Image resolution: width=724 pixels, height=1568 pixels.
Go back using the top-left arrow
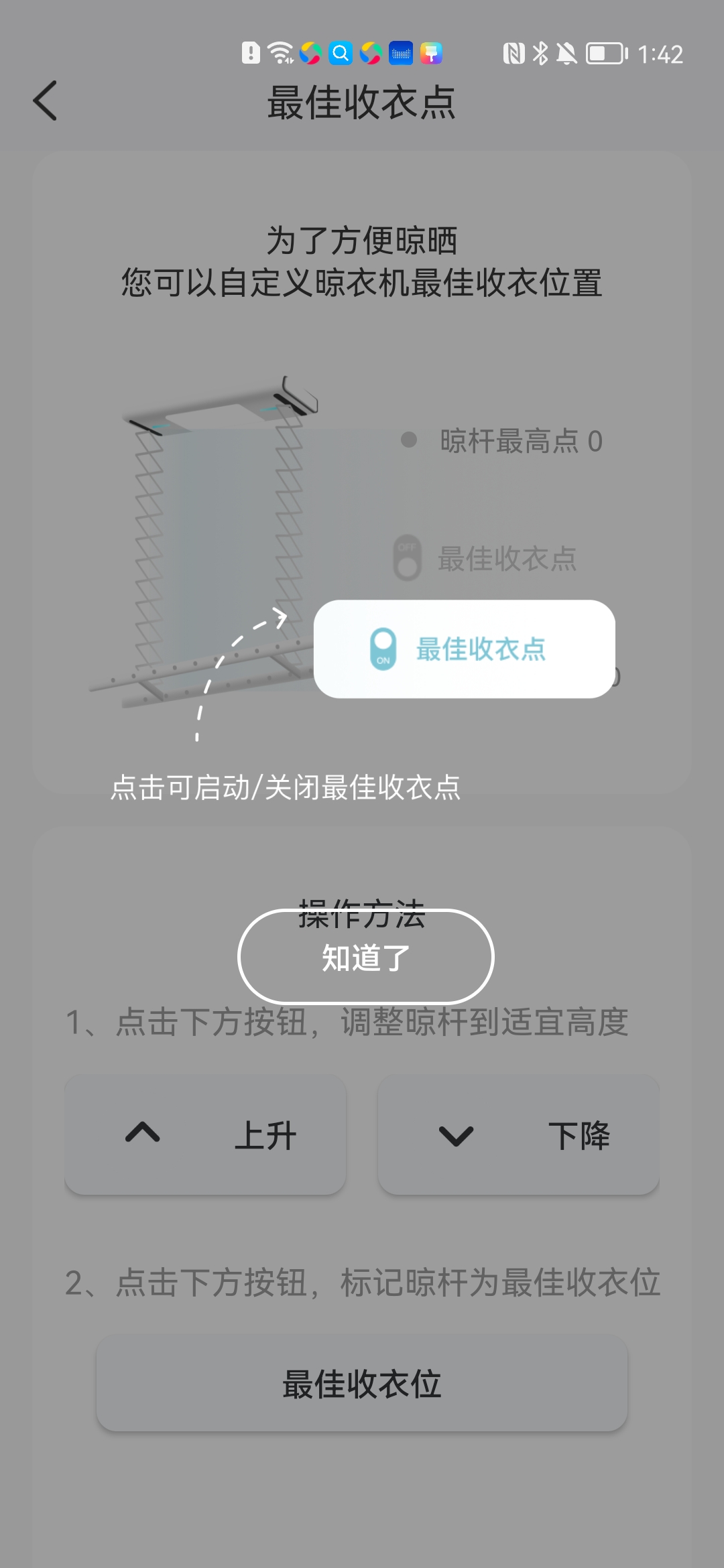(46, 101)
